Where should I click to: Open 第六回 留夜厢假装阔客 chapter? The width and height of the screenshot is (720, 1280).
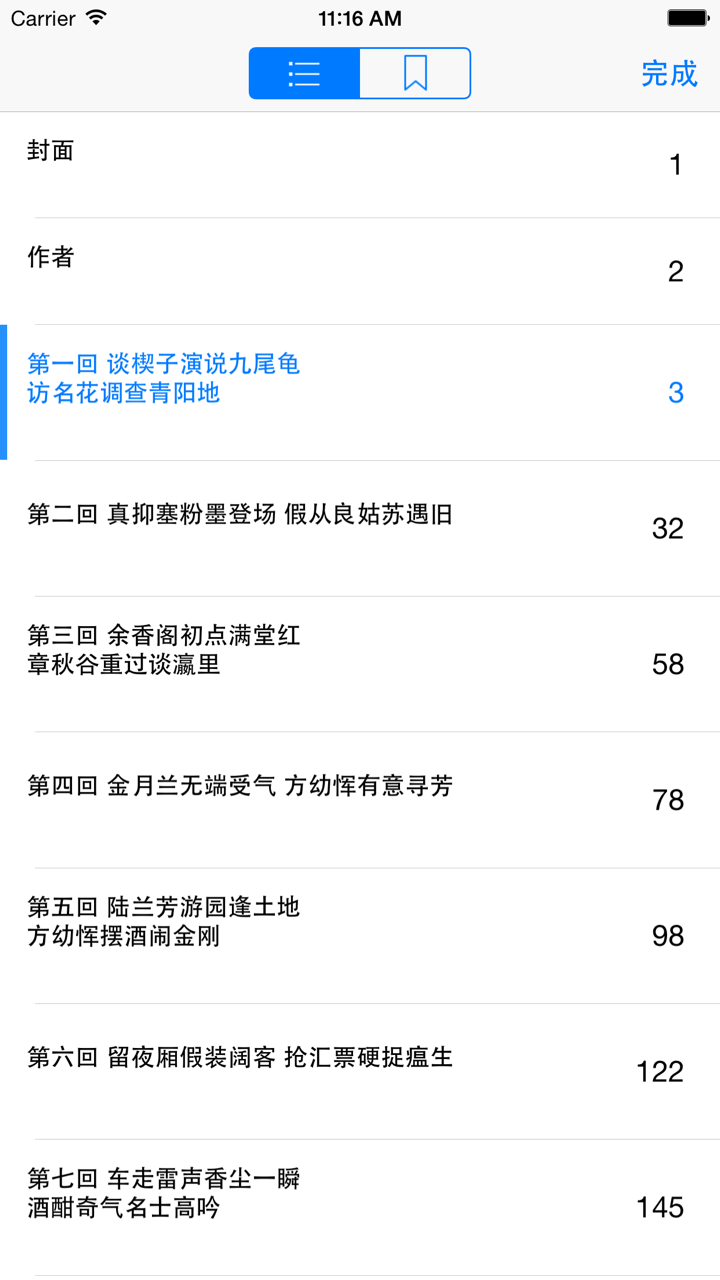coord(360,1070)
